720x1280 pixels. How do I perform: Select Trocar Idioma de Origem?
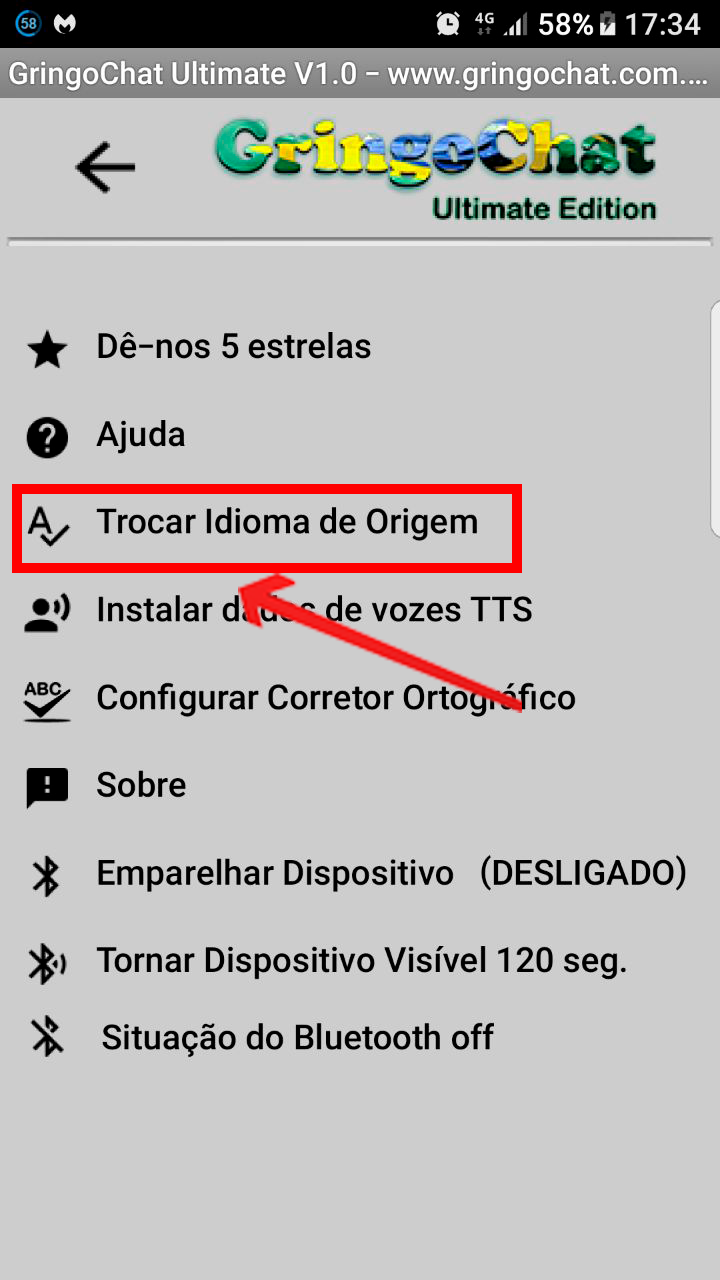286,522
